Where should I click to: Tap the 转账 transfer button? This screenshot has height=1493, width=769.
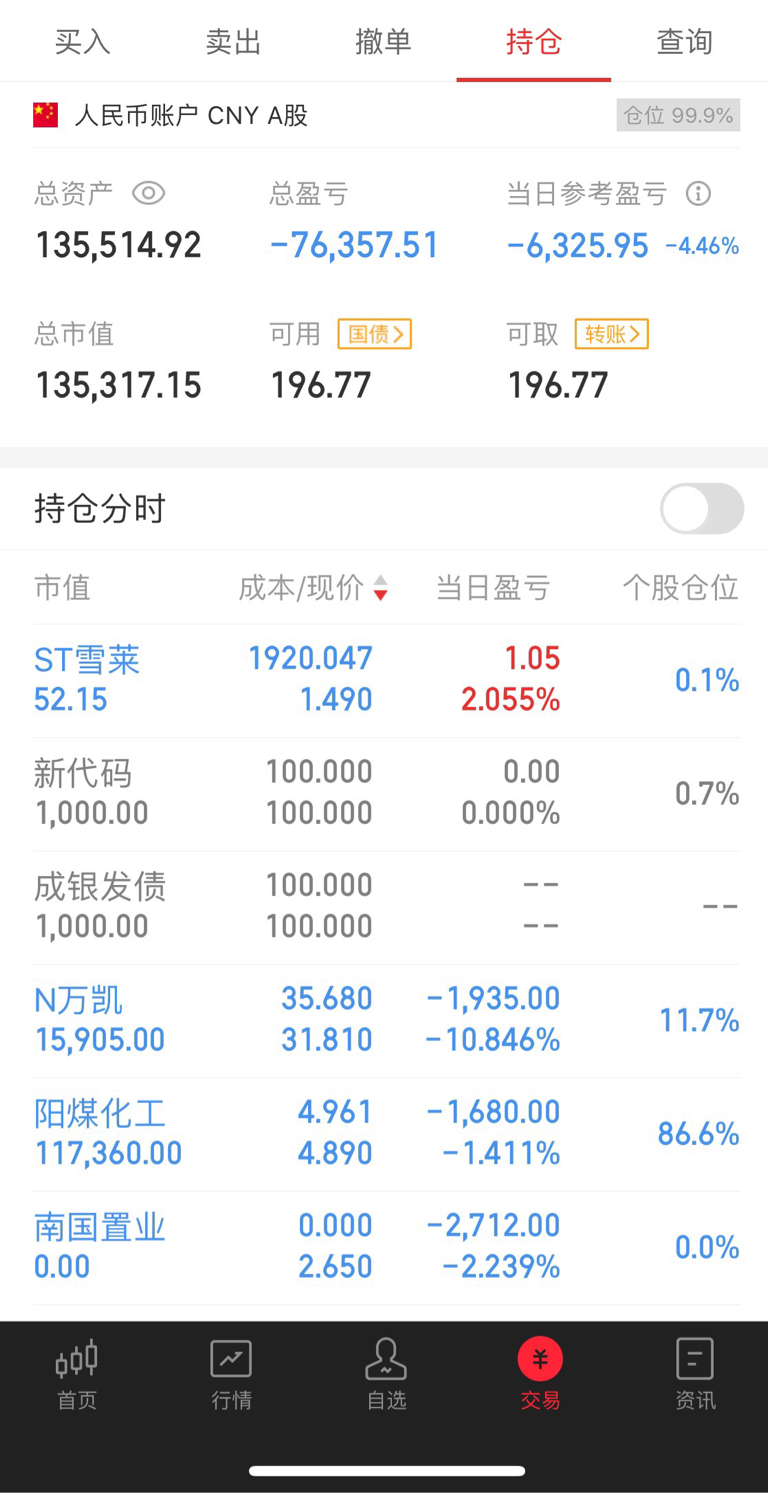611,334
